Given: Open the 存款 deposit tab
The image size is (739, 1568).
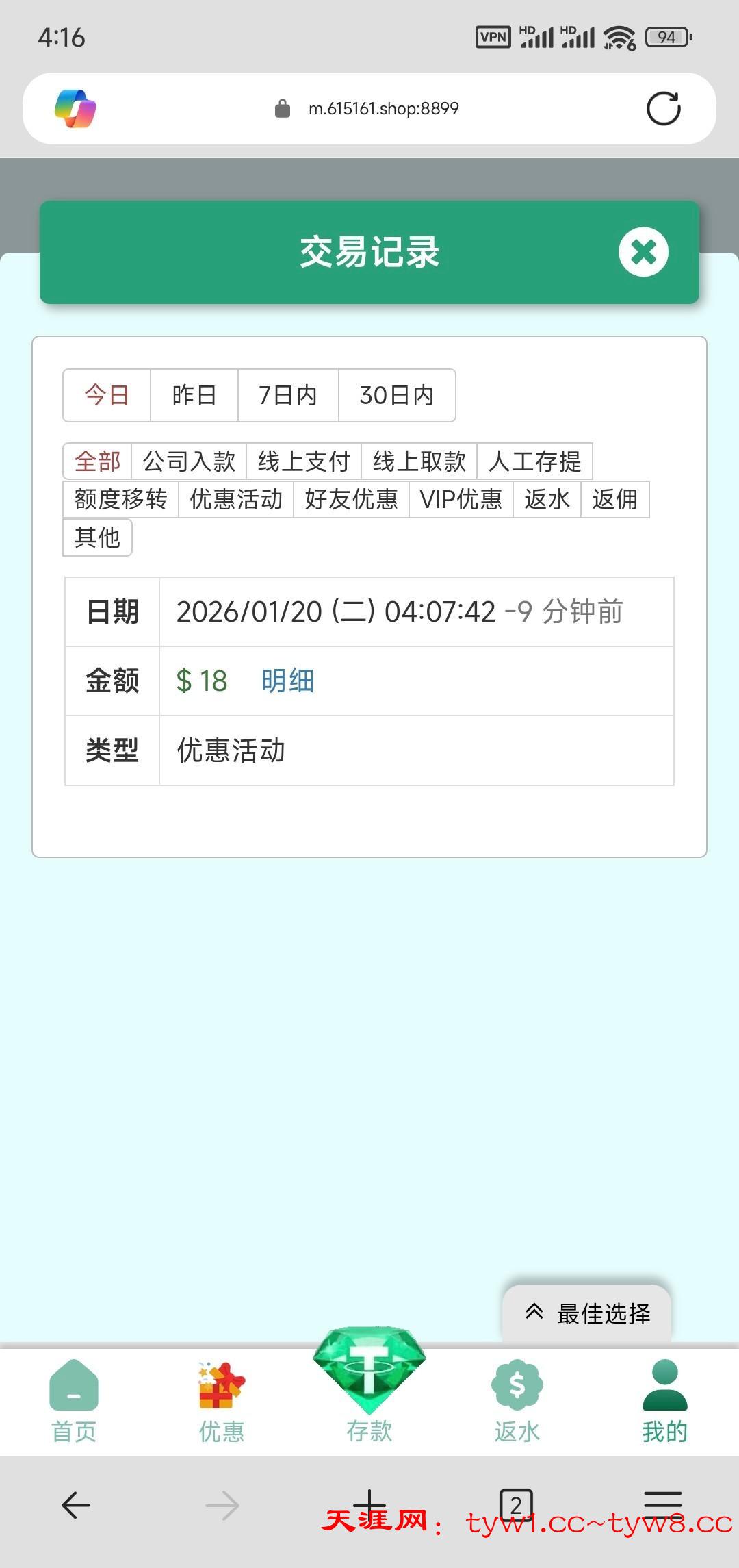Looking at the screenshot, I should [369, 1390].
